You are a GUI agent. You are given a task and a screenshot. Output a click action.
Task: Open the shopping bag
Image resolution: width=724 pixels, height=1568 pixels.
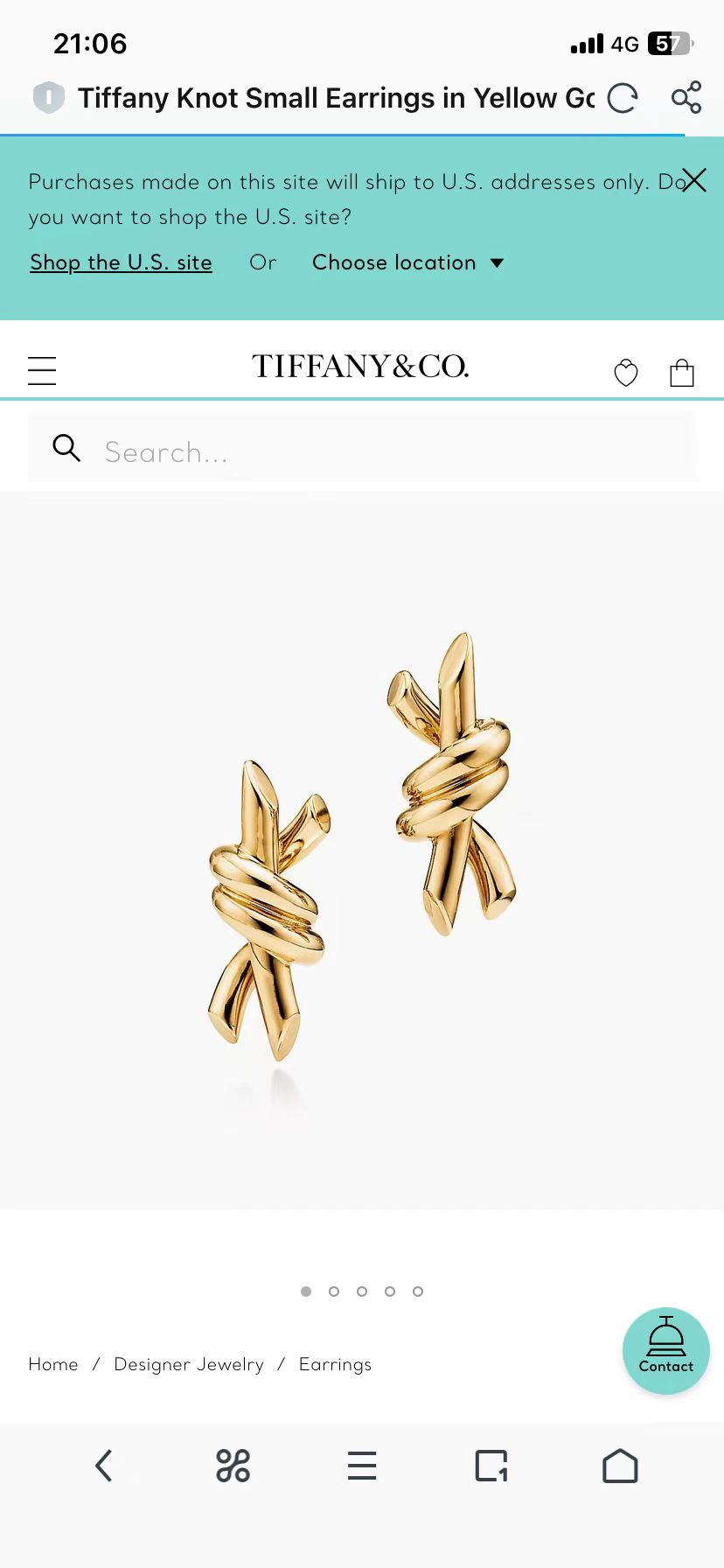(682, 373)
